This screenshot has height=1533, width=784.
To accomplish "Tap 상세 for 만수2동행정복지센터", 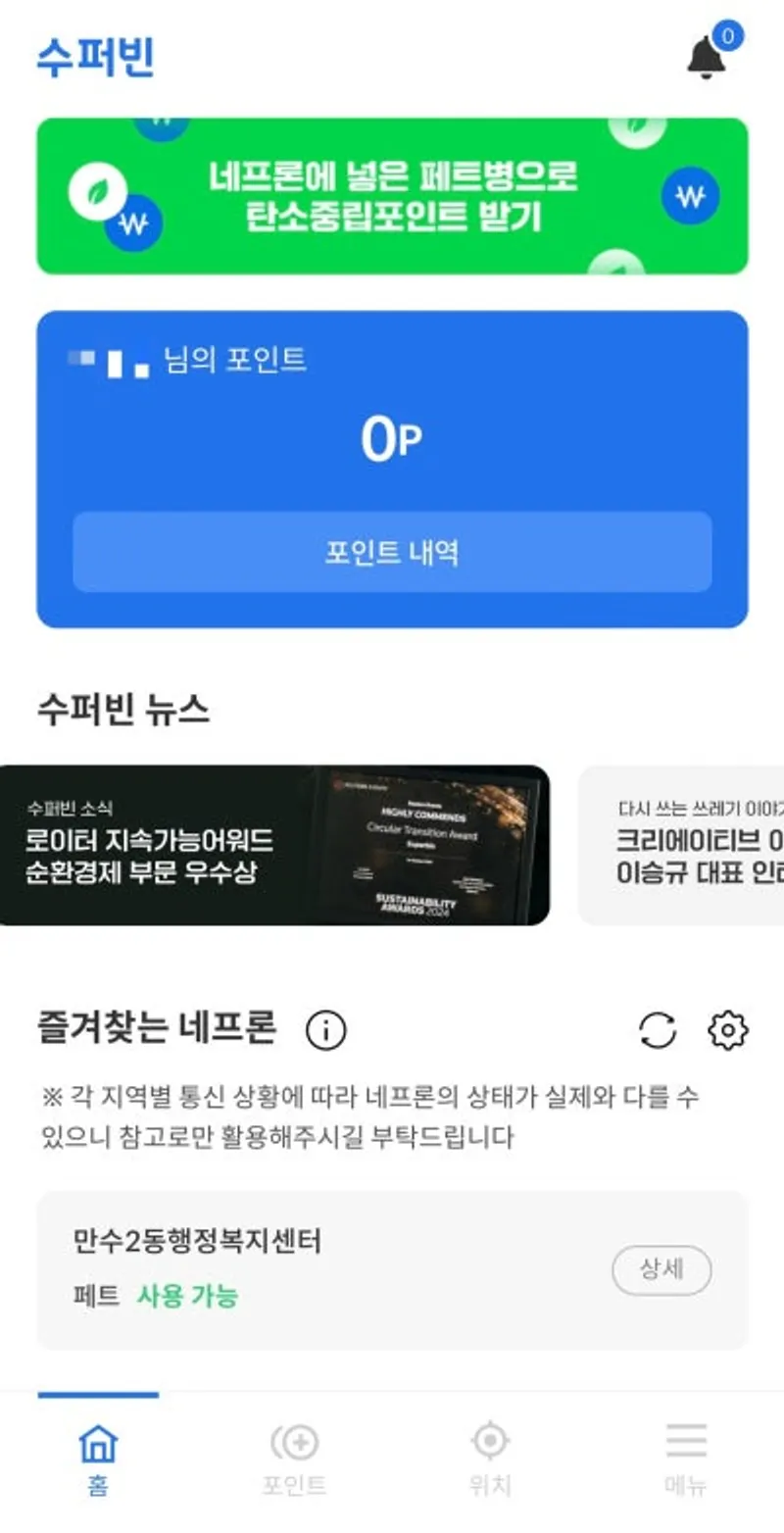I will point(661,1270).
